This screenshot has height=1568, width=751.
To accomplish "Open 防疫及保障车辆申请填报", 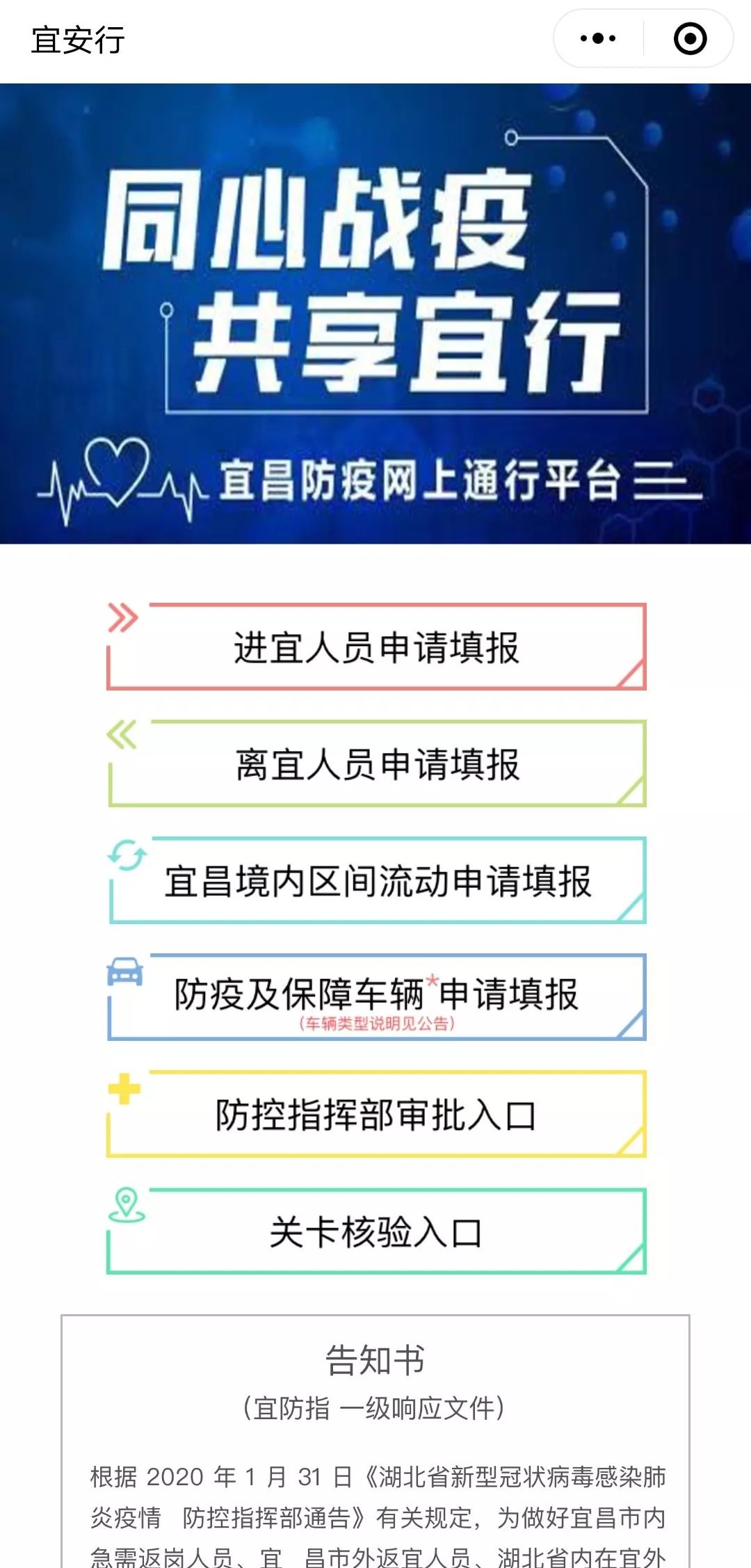I will [x=376, y=998].
